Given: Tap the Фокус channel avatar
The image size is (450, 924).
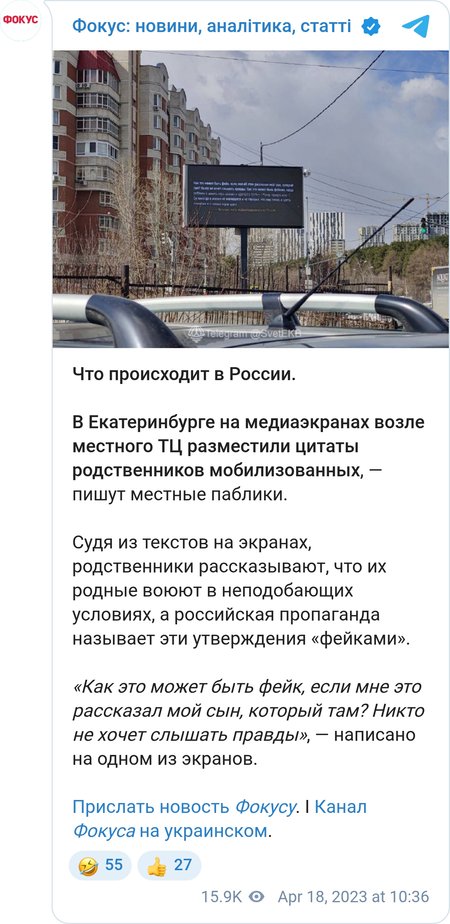Looking at the screenshot, I should tap(21, 20).
